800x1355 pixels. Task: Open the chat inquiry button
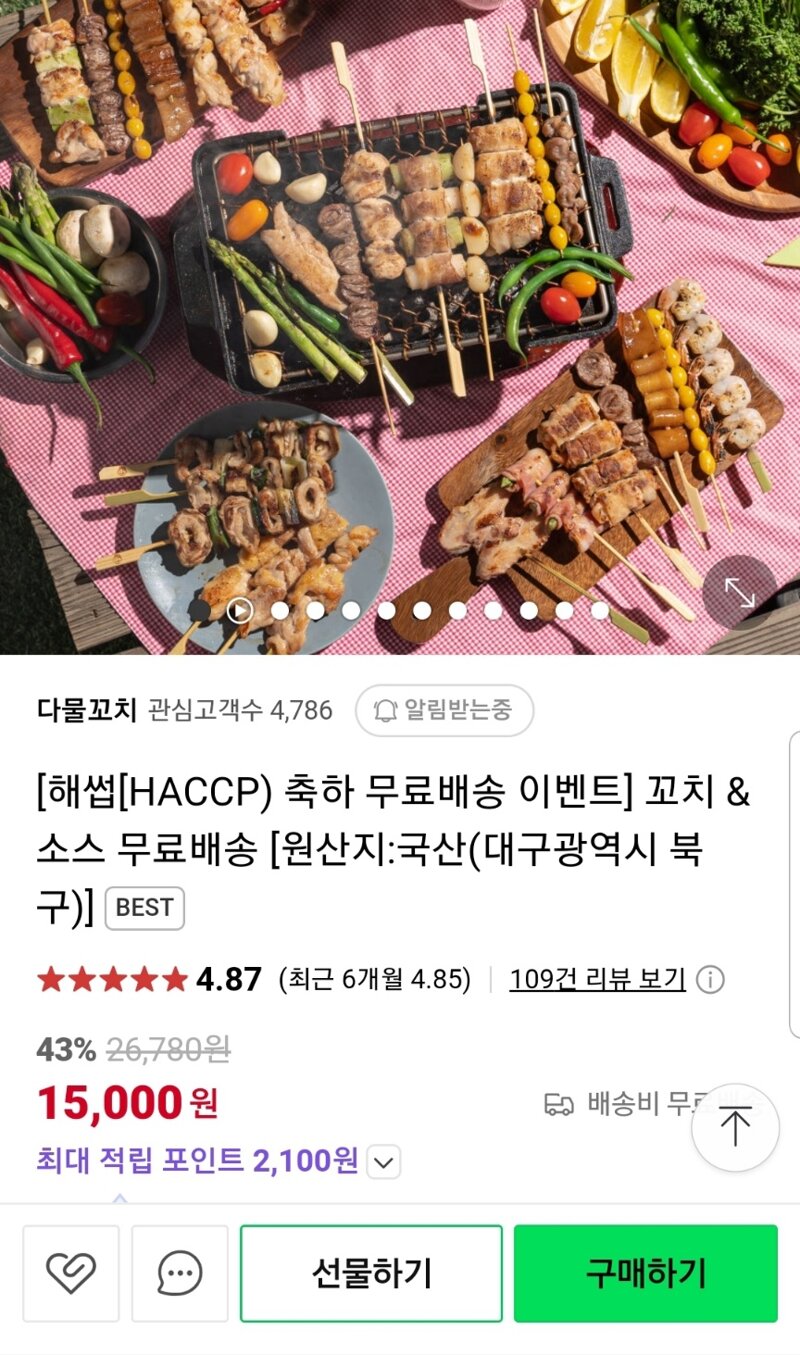180,1273
